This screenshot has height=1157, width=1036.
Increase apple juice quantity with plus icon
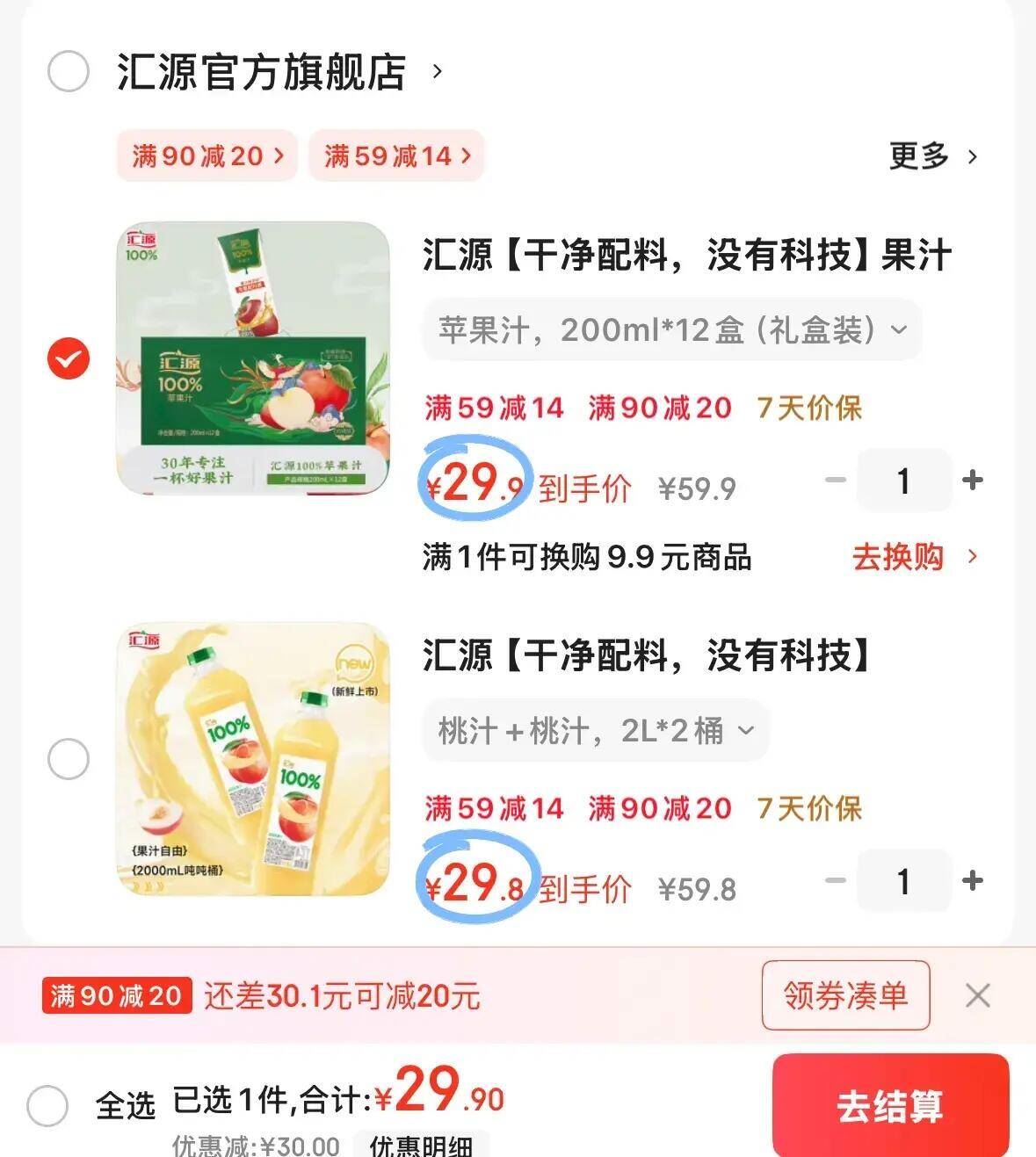click(x=972, y=480)
